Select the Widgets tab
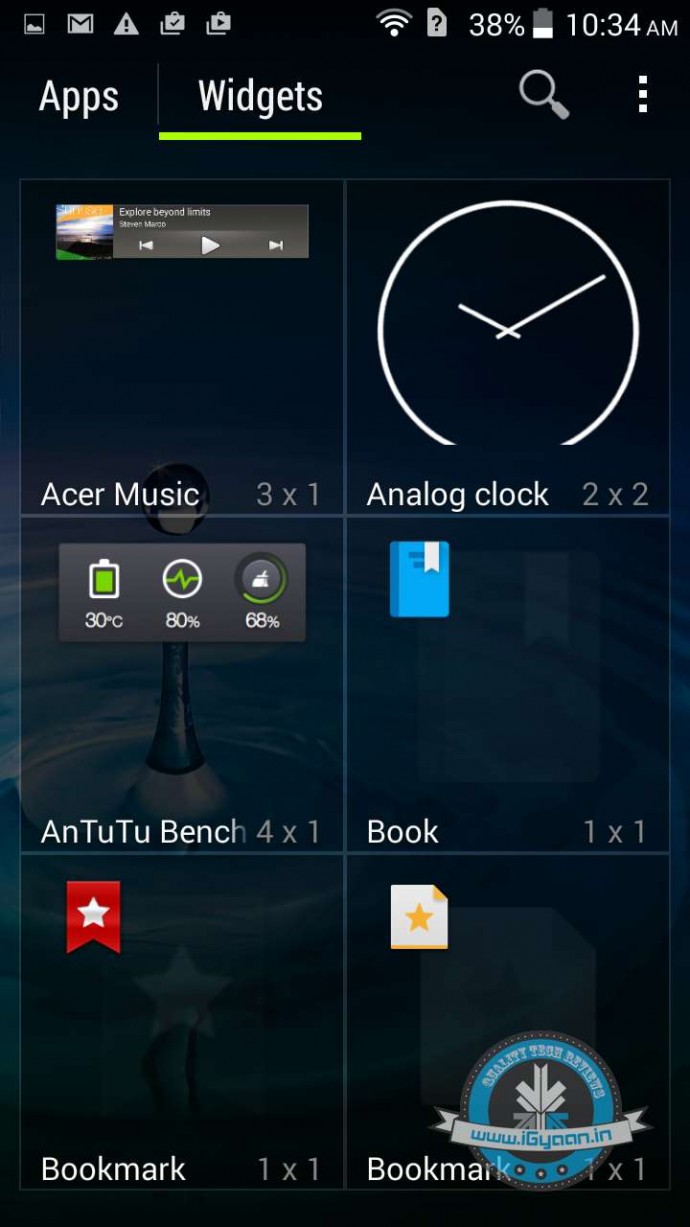 pyautogui.click(x=260, y=97)
